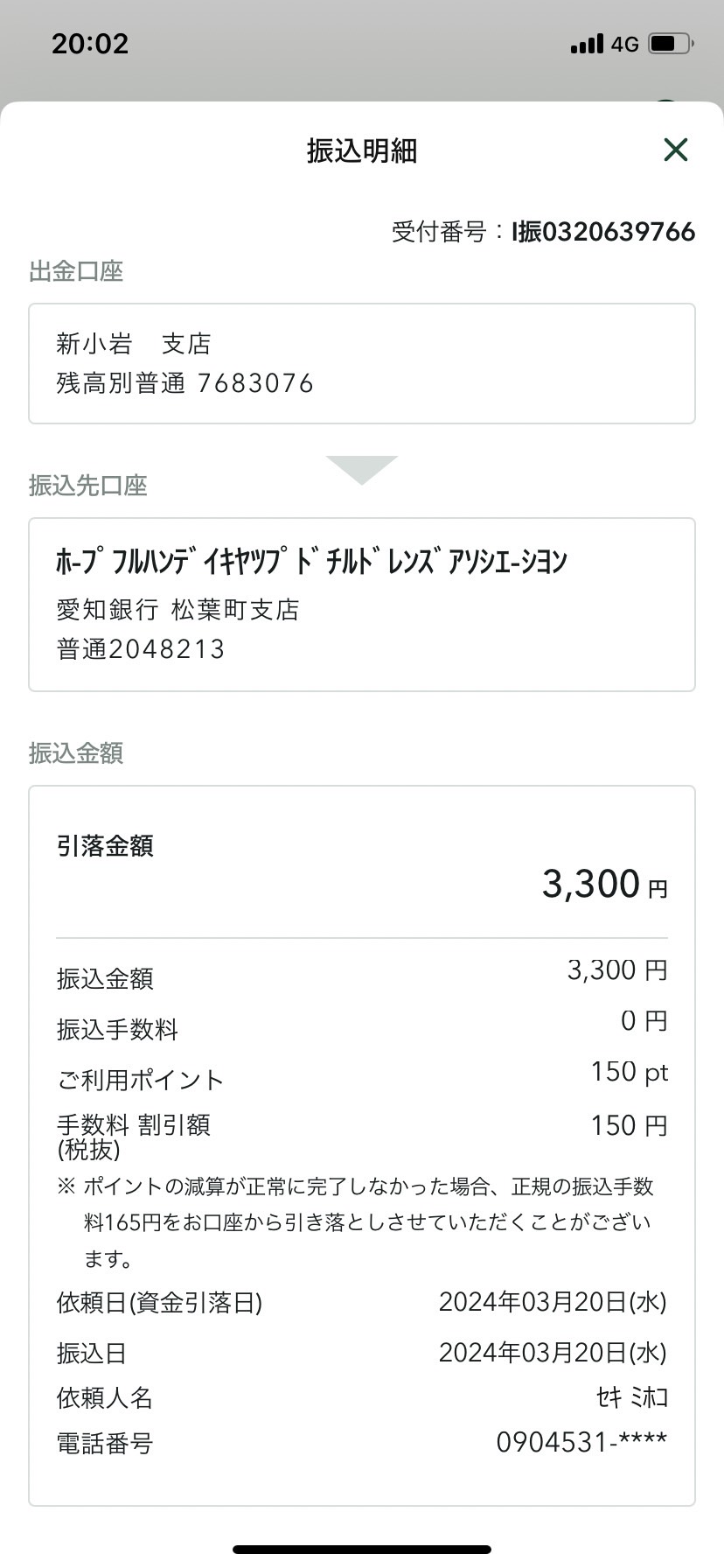Viewport: 724px width, 1568px height.
Task: Close the 振込明細 transfer details sheet
Action: pyautogui.click(x=676, y=150)
